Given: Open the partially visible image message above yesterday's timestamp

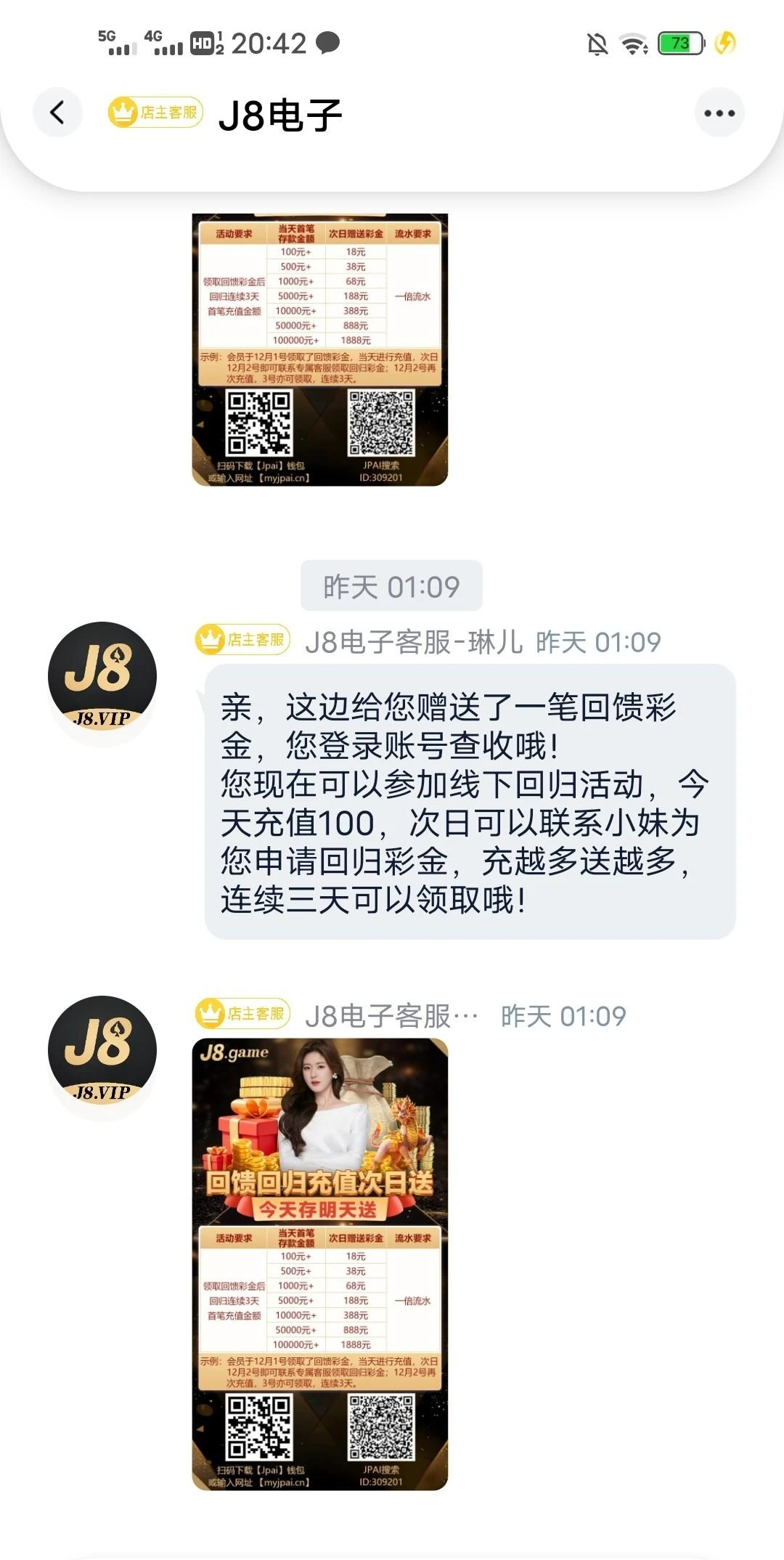Looking at the screenshot, I should coord(319,349).
